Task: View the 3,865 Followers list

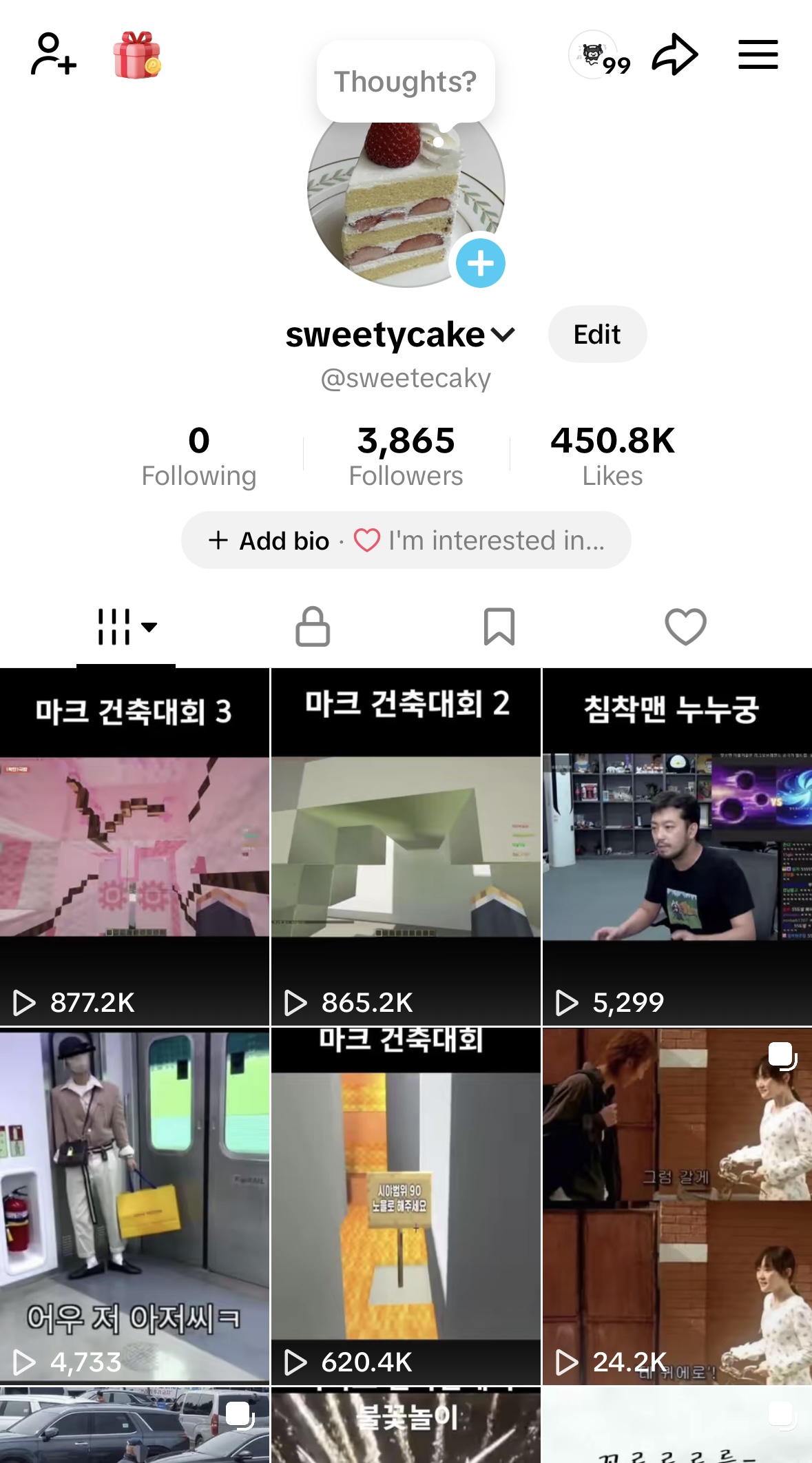Action: click(406, 455)
